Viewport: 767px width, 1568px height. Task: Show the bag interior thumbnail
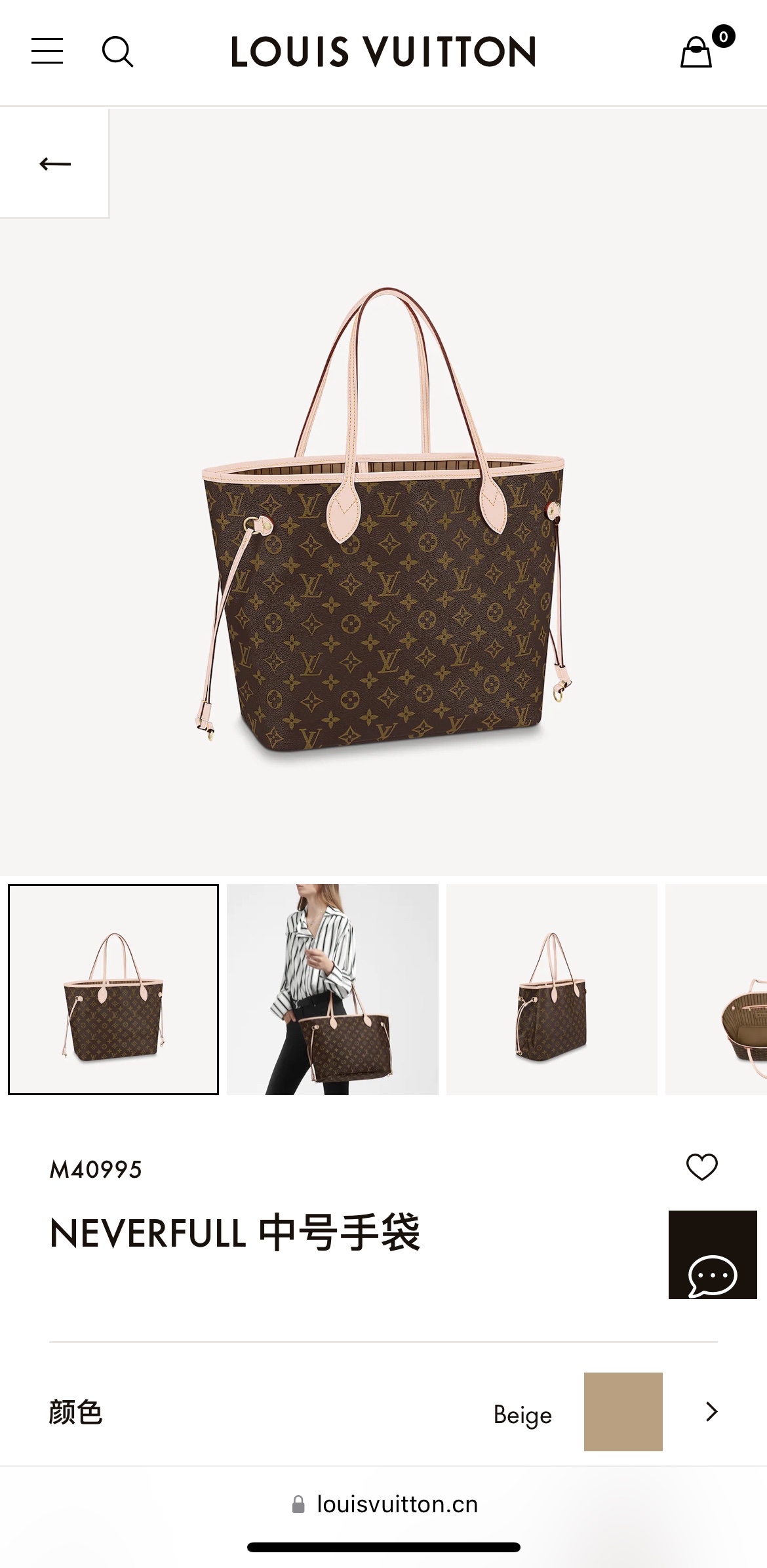pos(716,989)
